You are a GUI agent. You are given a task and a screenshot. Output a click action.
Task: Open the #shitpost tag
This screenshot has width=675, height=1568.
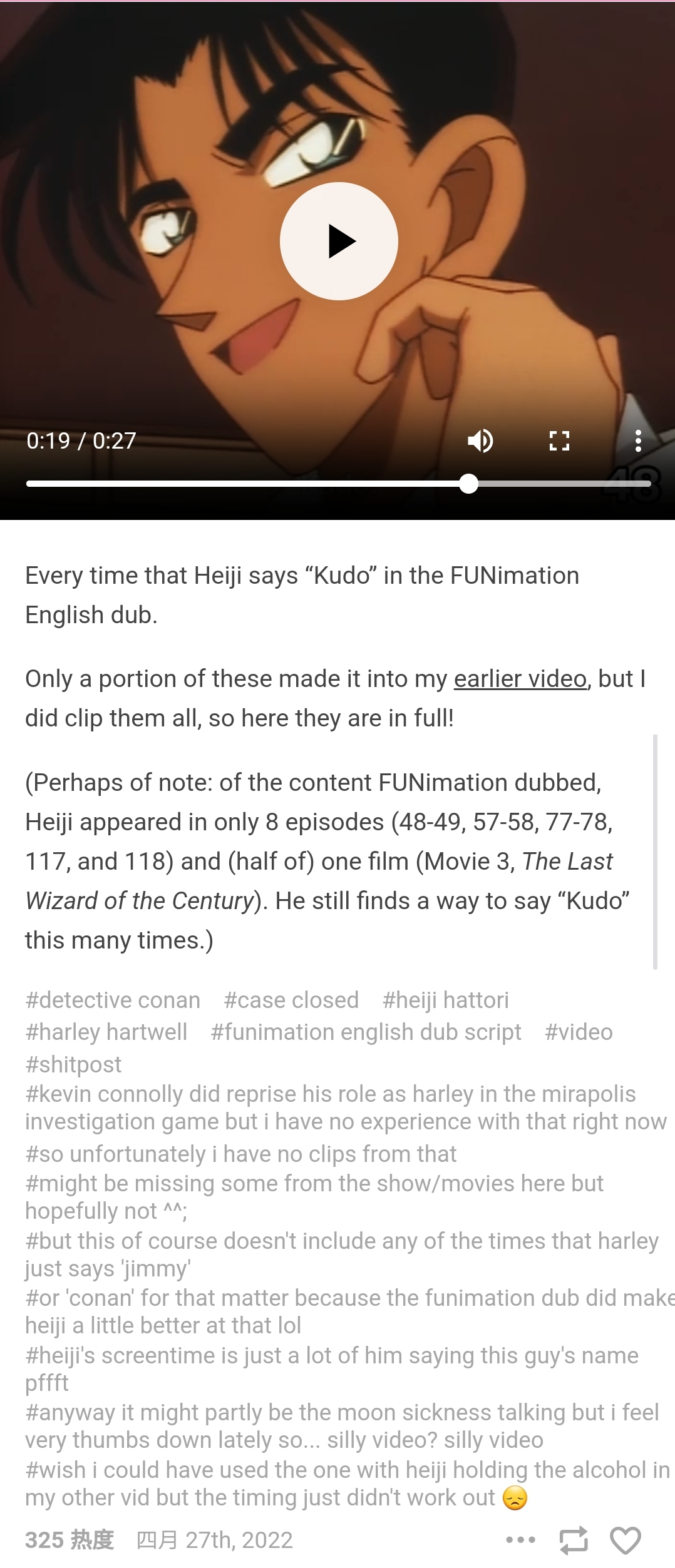pos(73,1064)
